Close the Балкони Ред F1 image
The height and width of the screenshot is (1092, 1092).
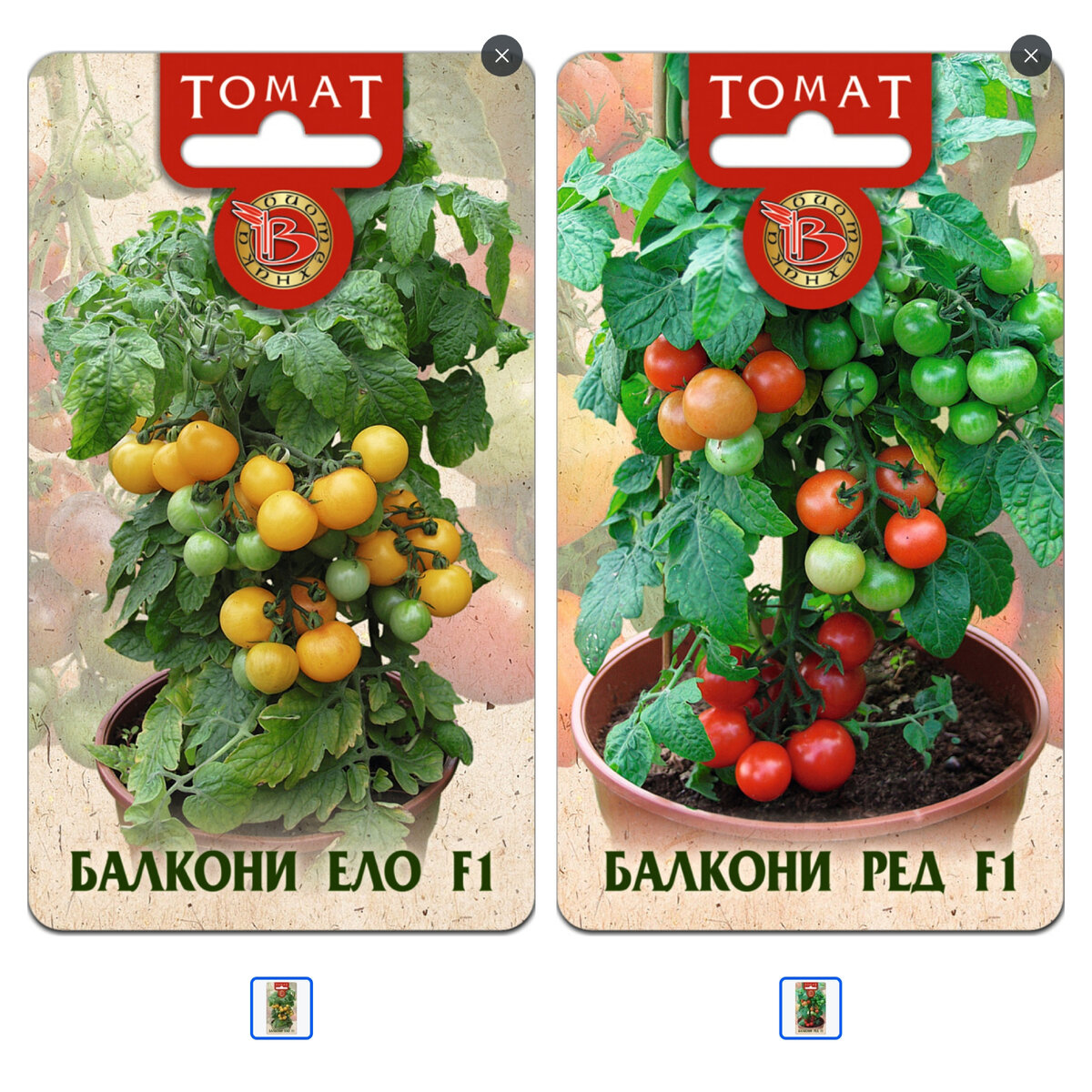point(1030,56)
